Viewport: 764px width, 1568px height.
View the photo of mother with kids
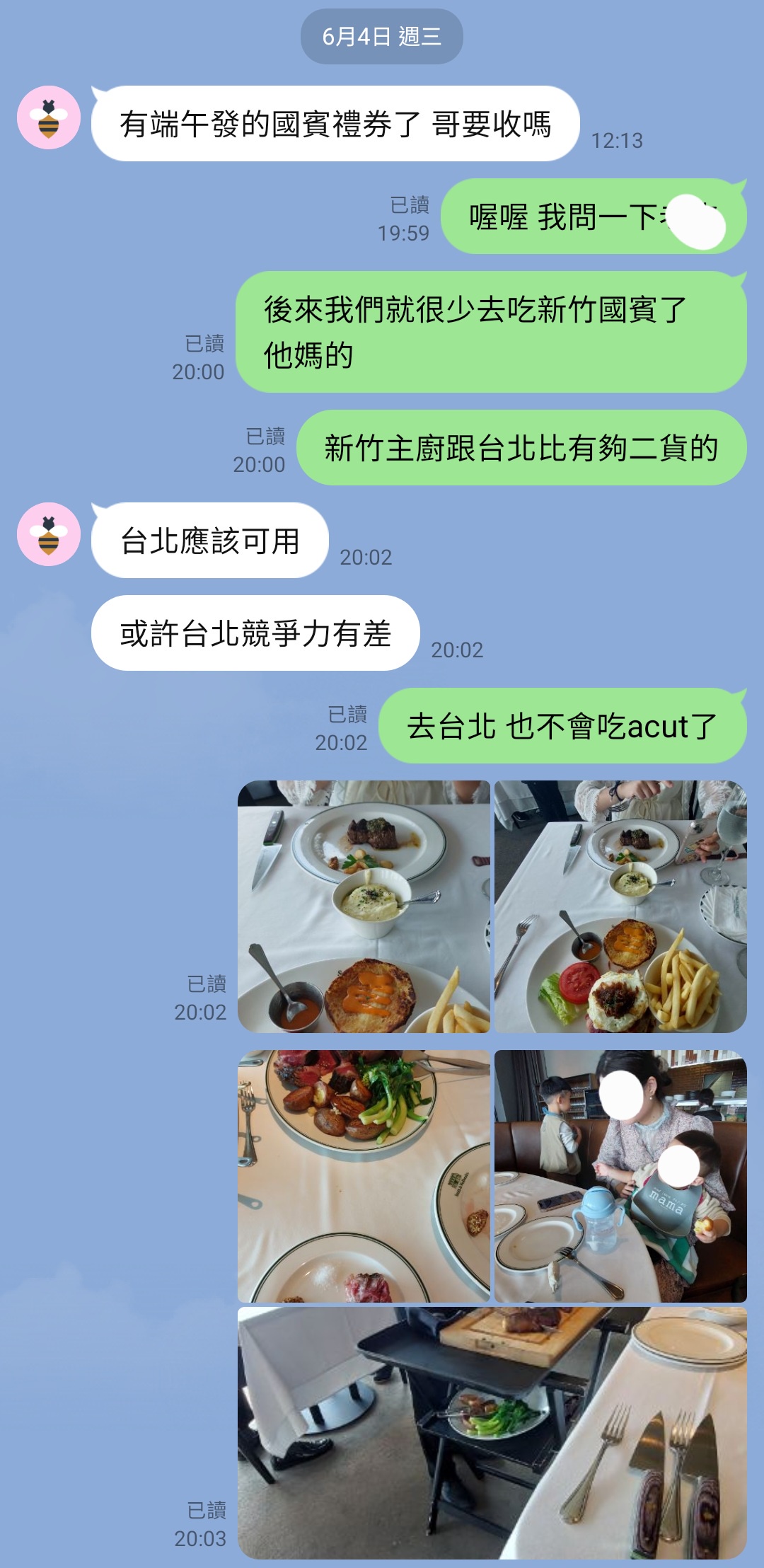click(620, 1176)
